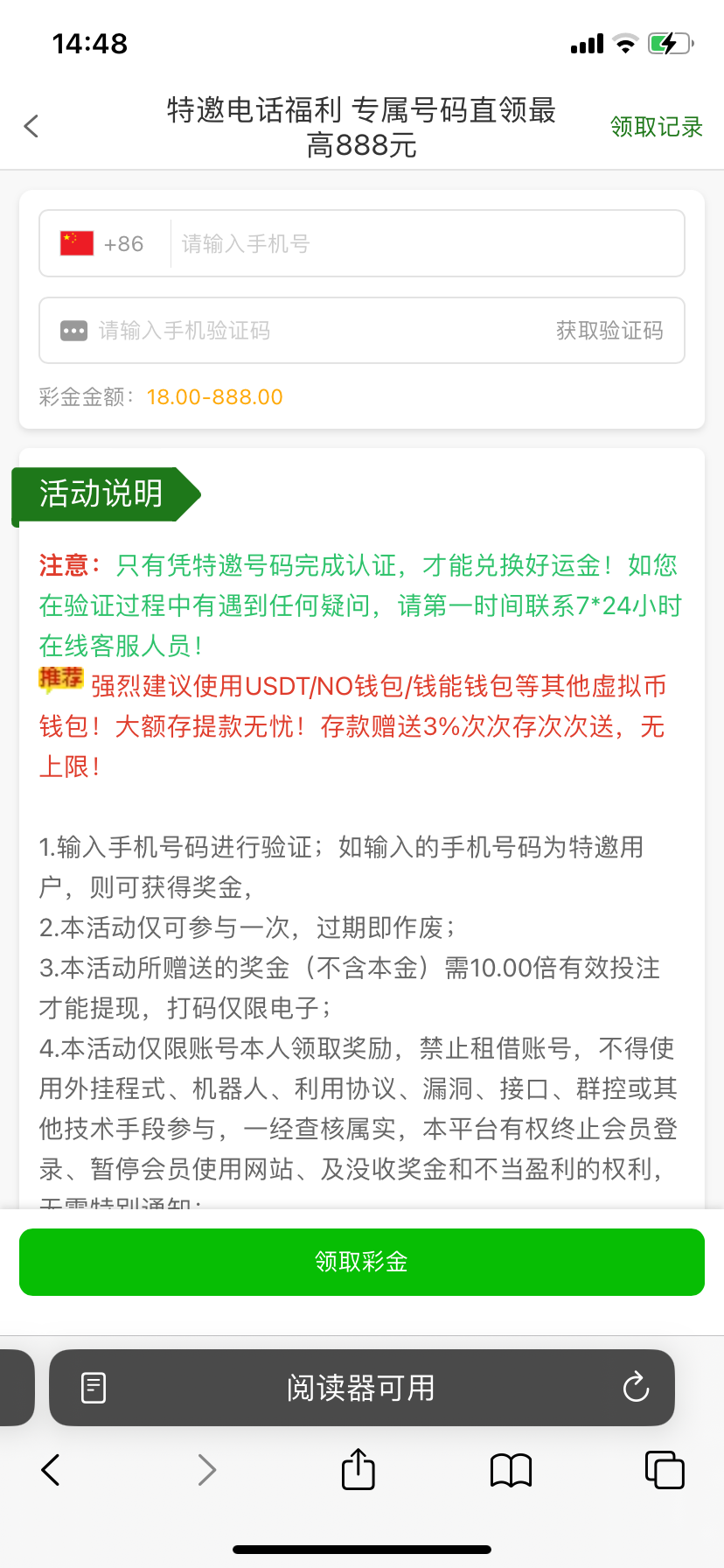Show all open Safari tabs
724x1568 pixels.
tap(664, 1470)
